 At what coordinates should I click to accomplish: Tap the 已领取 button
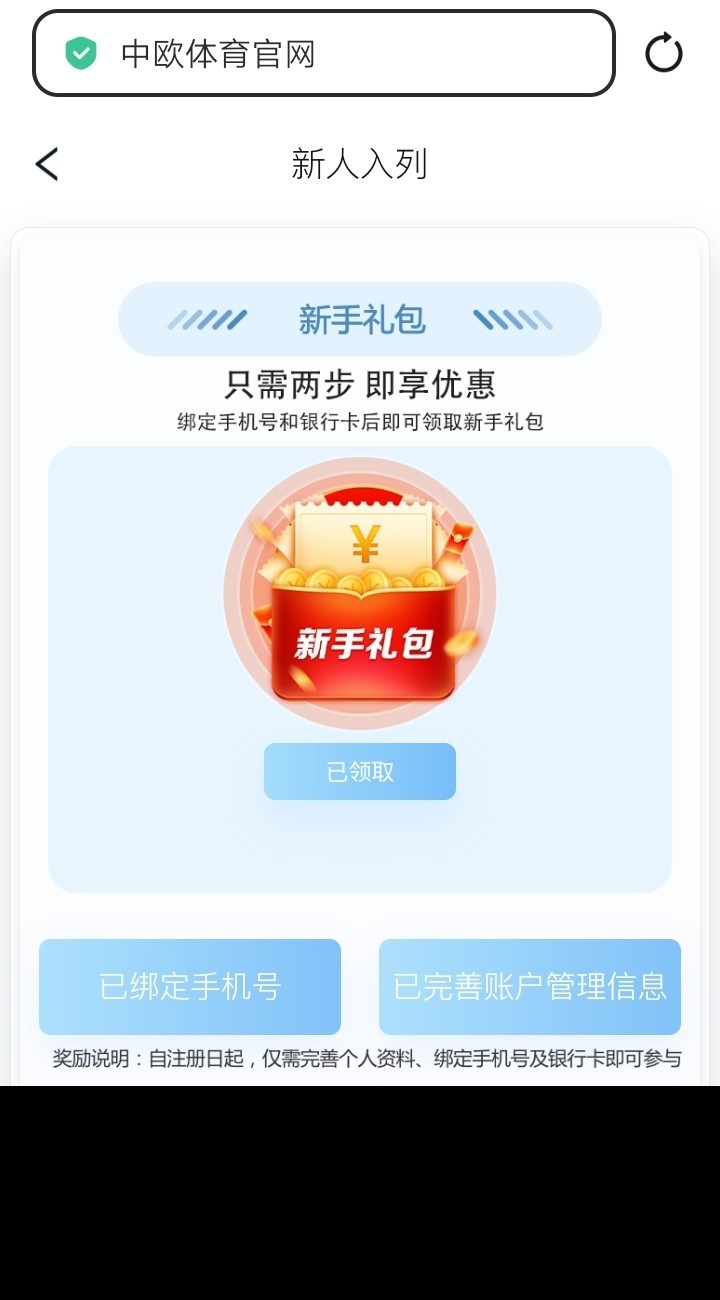360,771
